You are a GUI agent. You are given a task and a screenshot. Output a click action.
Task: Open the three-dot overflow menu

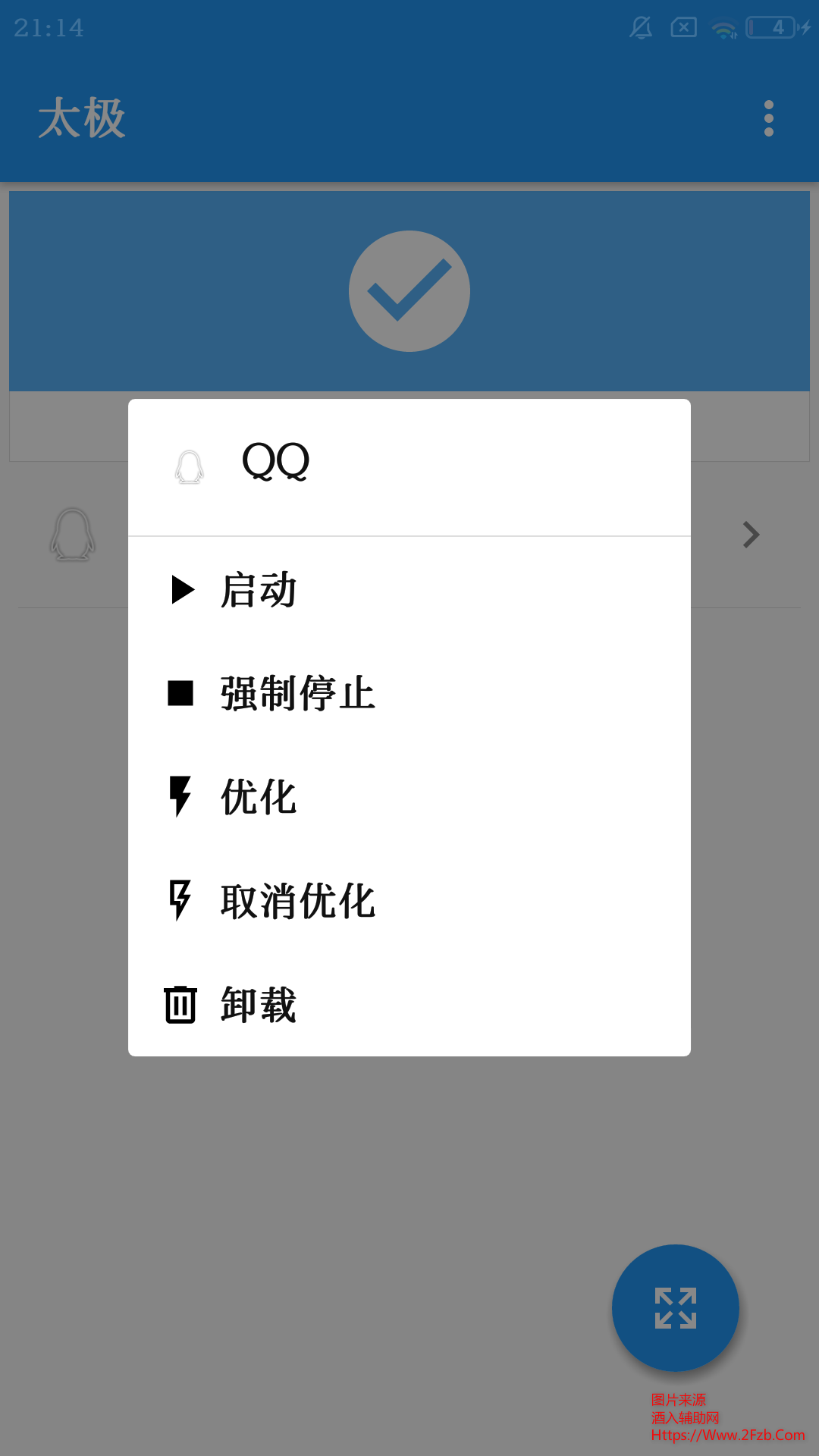click(769, 118)
